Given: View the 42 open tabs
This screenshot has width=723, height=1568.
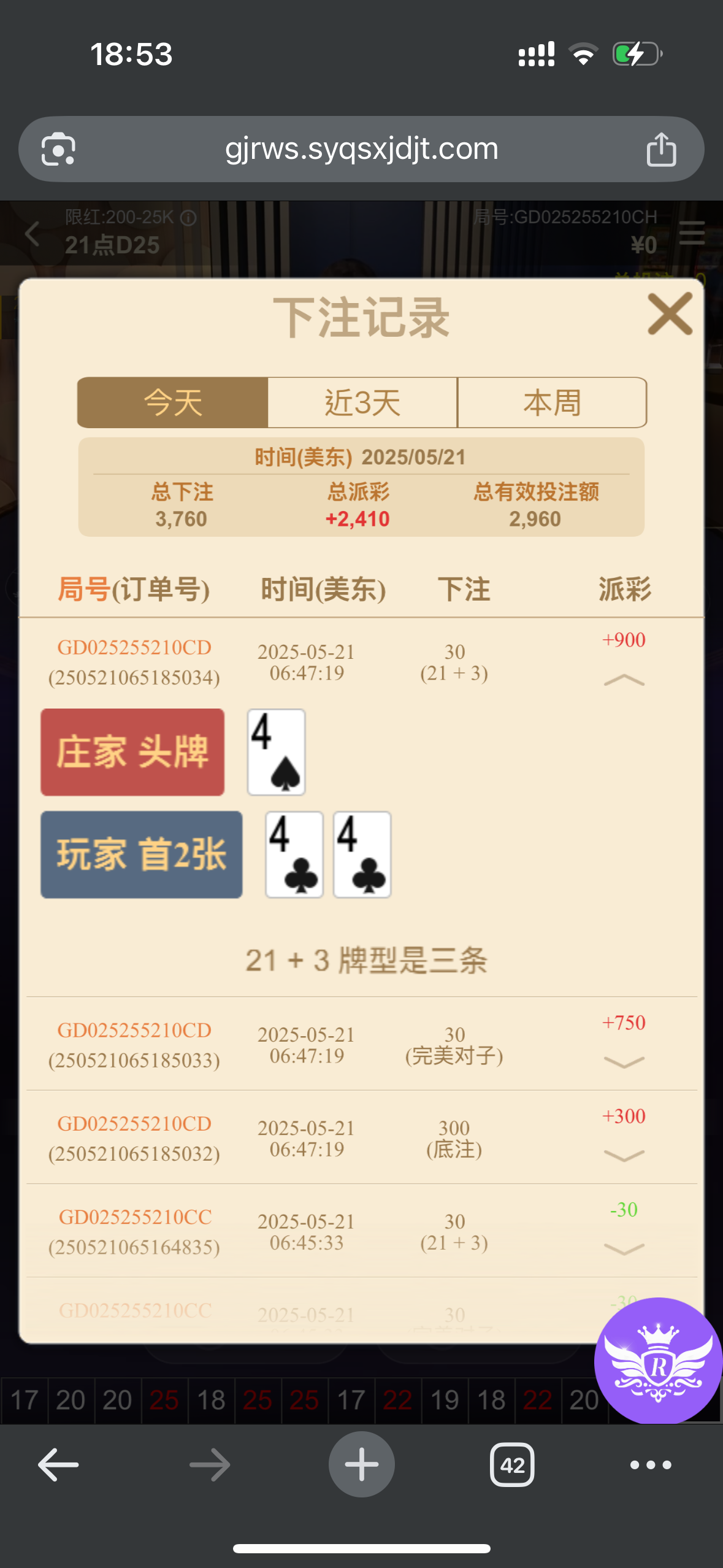Looking at the screenshot, I should point(512,1464).
